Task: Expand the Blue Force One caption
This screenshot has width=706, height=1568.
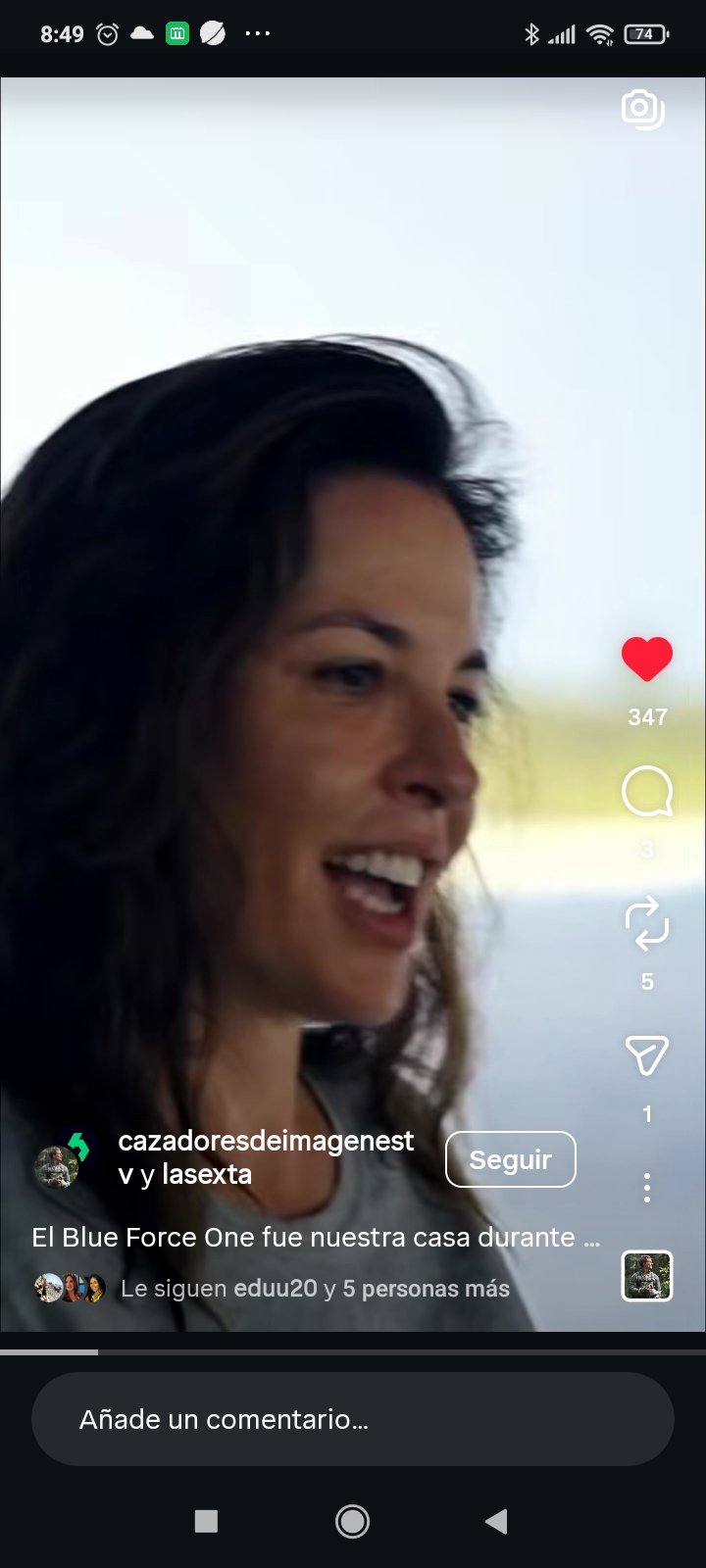Action: point(316,1237)
